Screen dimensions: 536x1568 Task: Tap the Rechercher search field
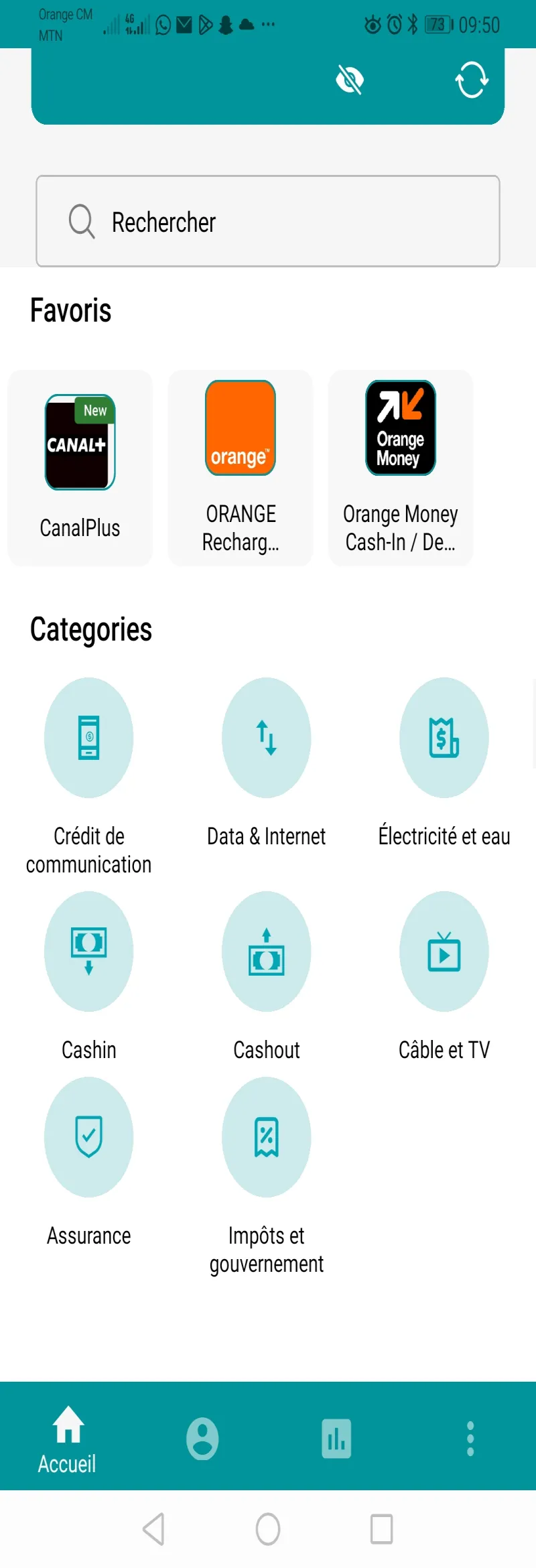[267, 221]
